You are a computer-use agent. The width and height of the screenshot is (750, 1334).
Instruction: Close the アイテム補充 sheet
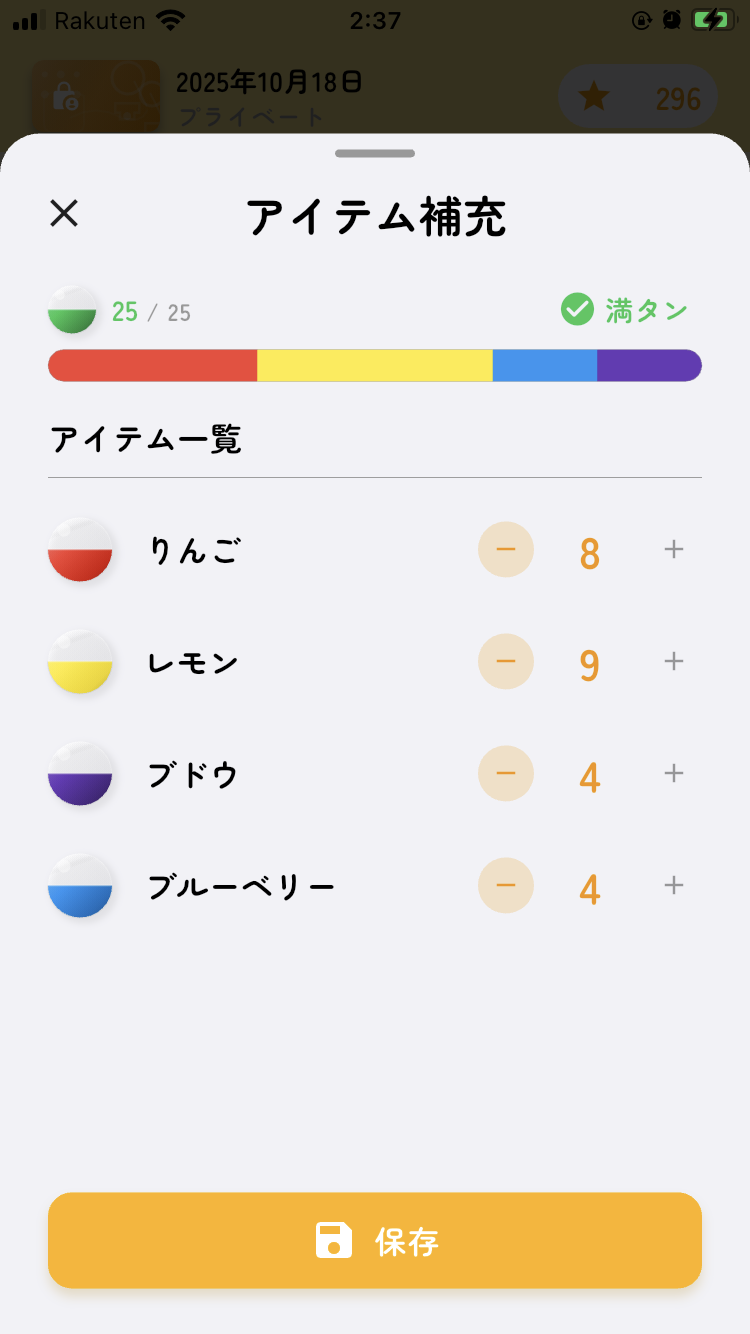(x=64, y=213)
